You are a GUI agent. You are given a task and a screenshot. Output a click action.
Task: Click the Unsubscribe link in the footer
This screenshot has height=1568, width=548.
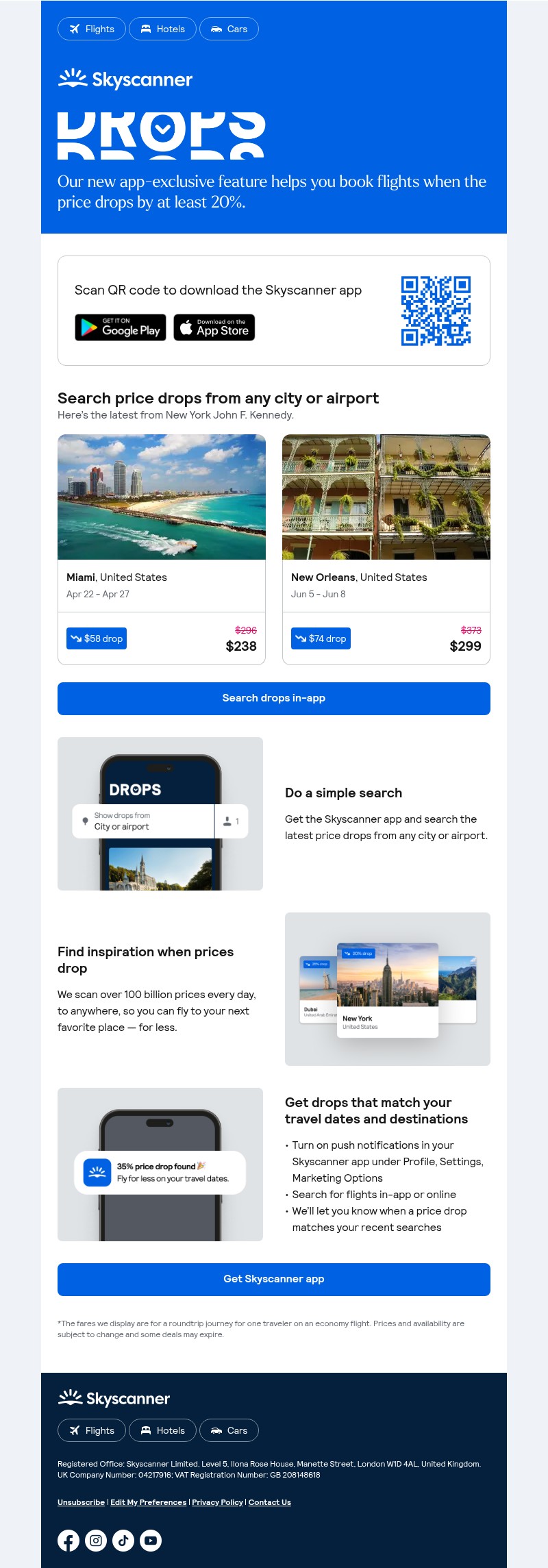[80, 1502]
